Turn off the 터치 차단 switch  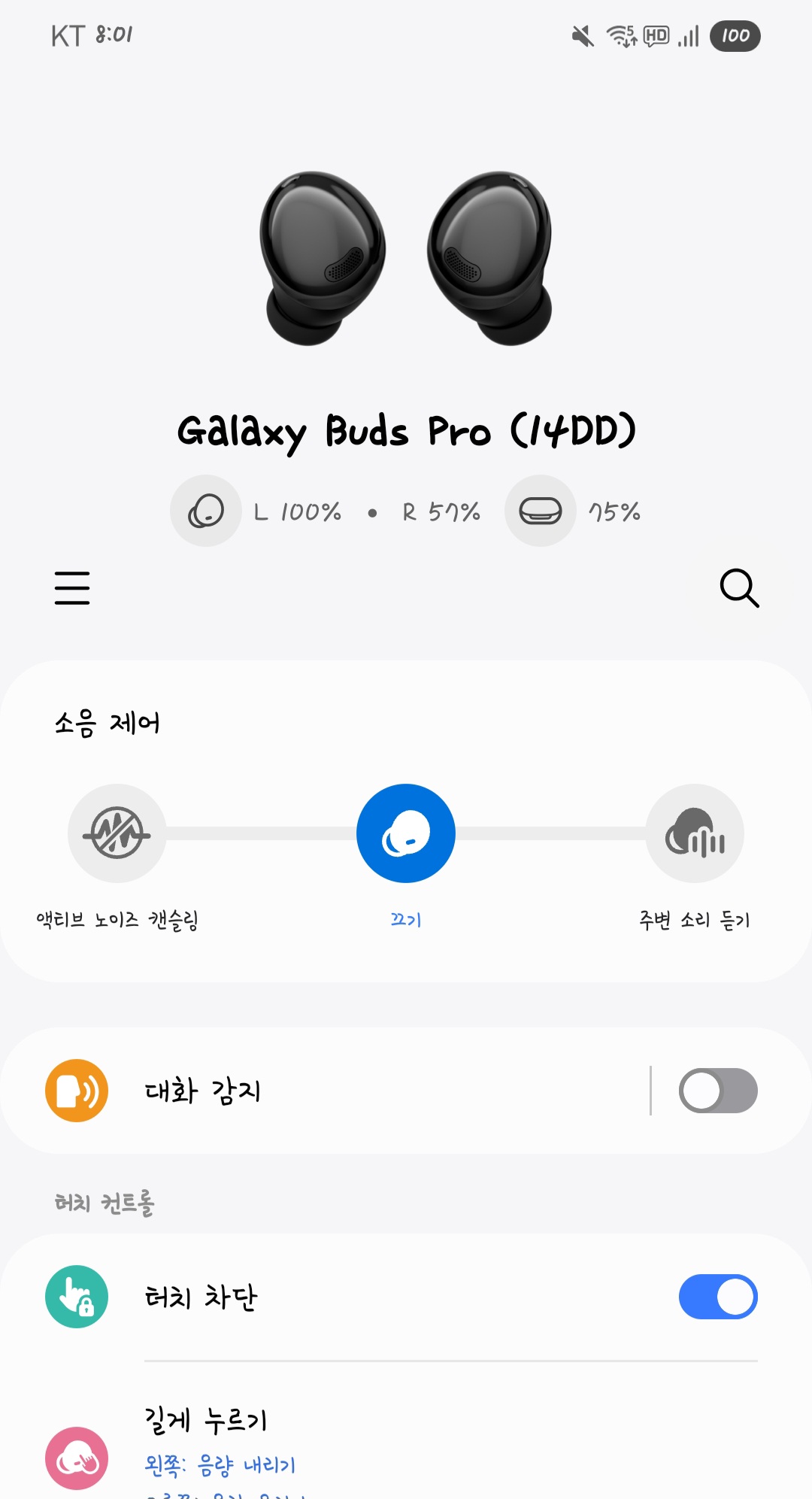coord(717,1297)
